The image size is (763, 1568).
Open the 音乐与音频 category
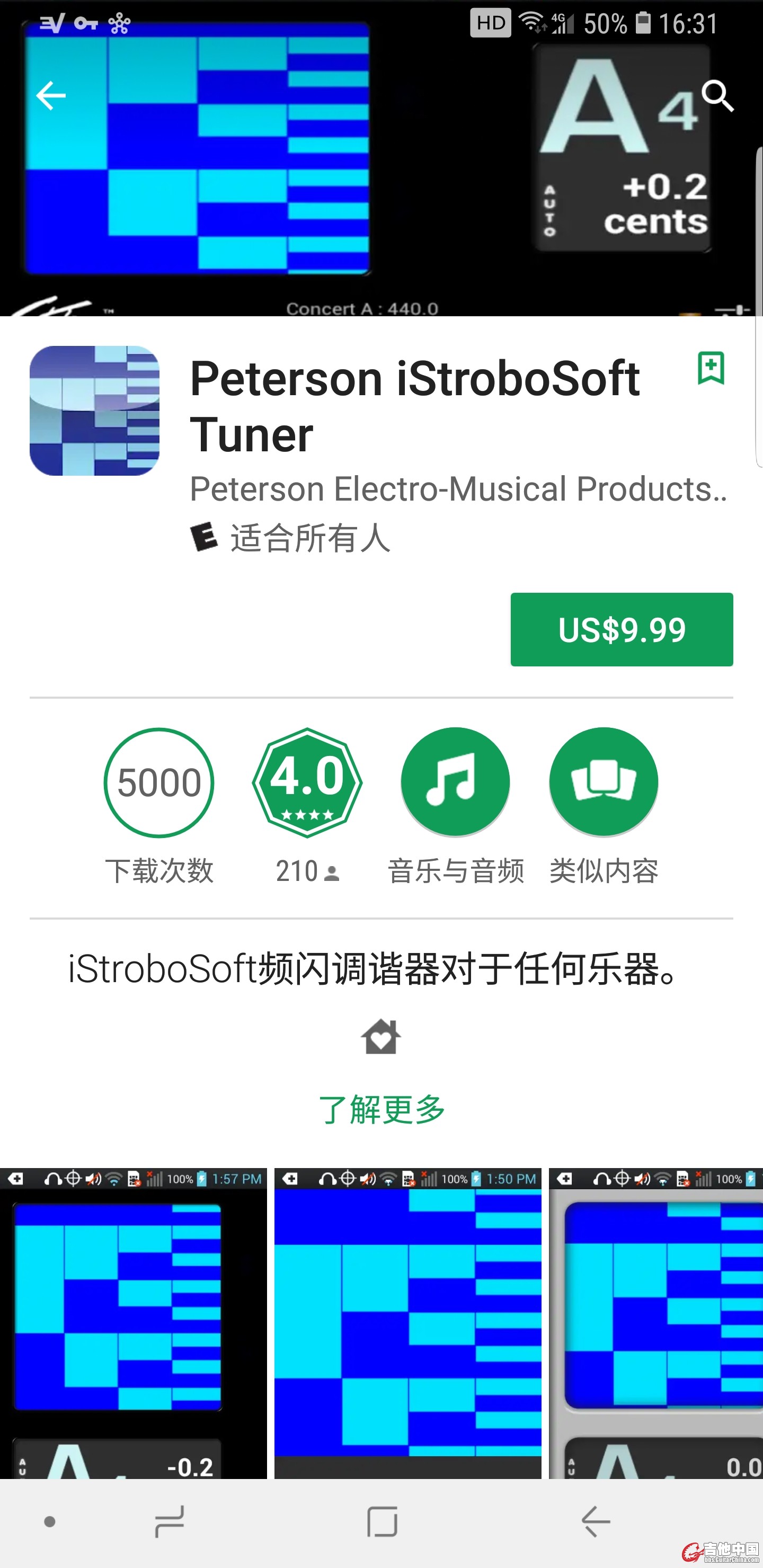pyautogui.click(x=455, y=783)
